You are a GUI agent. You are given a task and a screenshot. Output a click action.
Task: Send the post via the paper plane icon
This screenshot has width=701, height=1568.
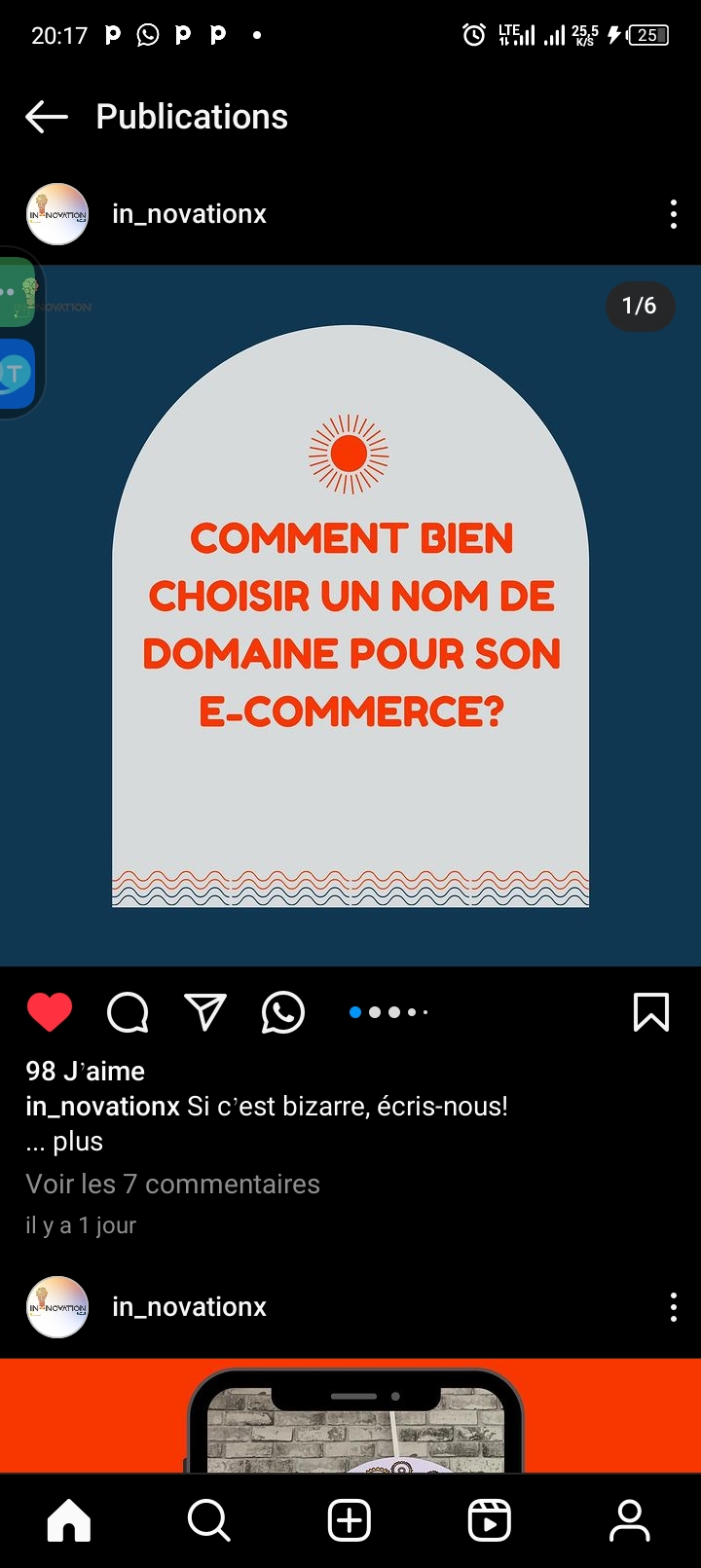coord(205,1012)
